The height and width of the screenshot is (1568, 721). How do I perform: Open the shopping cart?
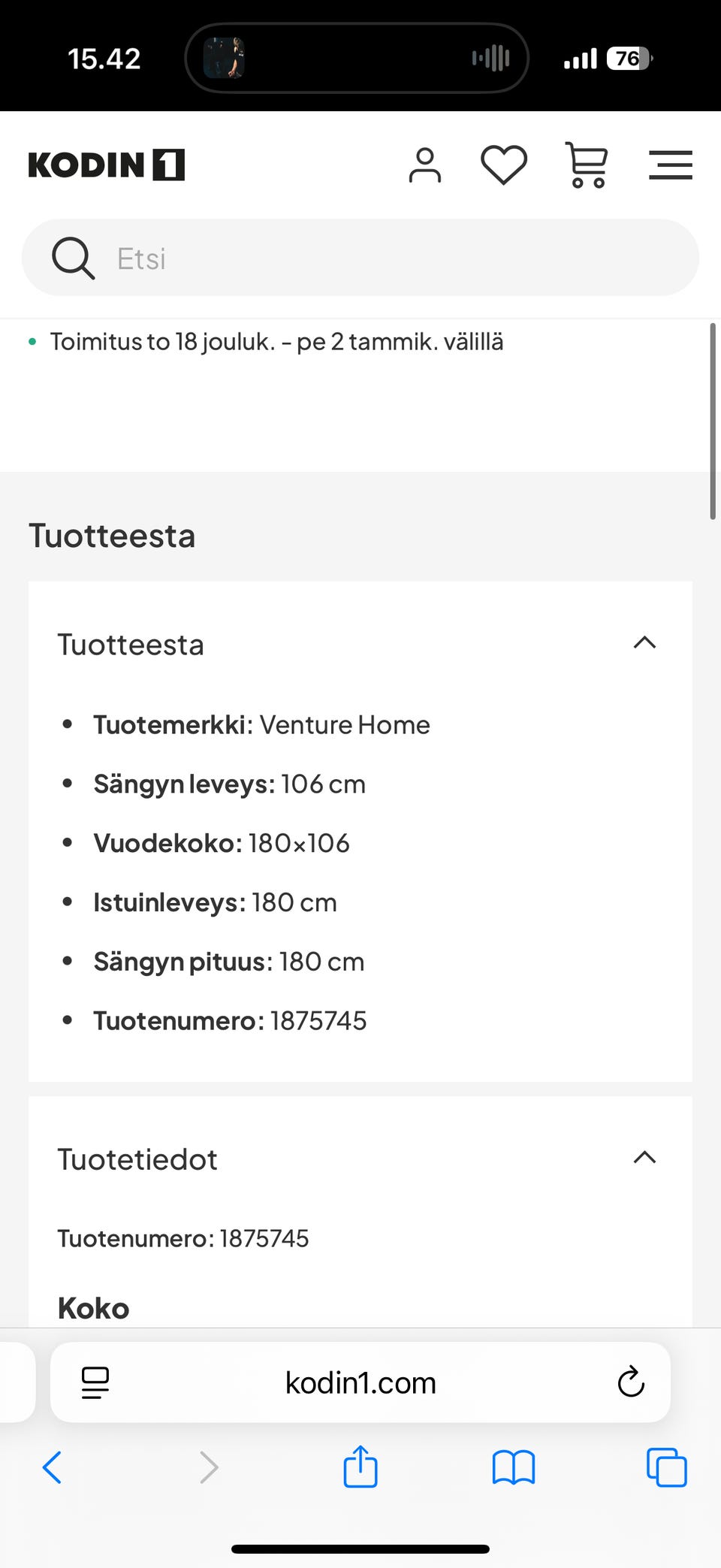pyautogui.click(x=587, y=164)
